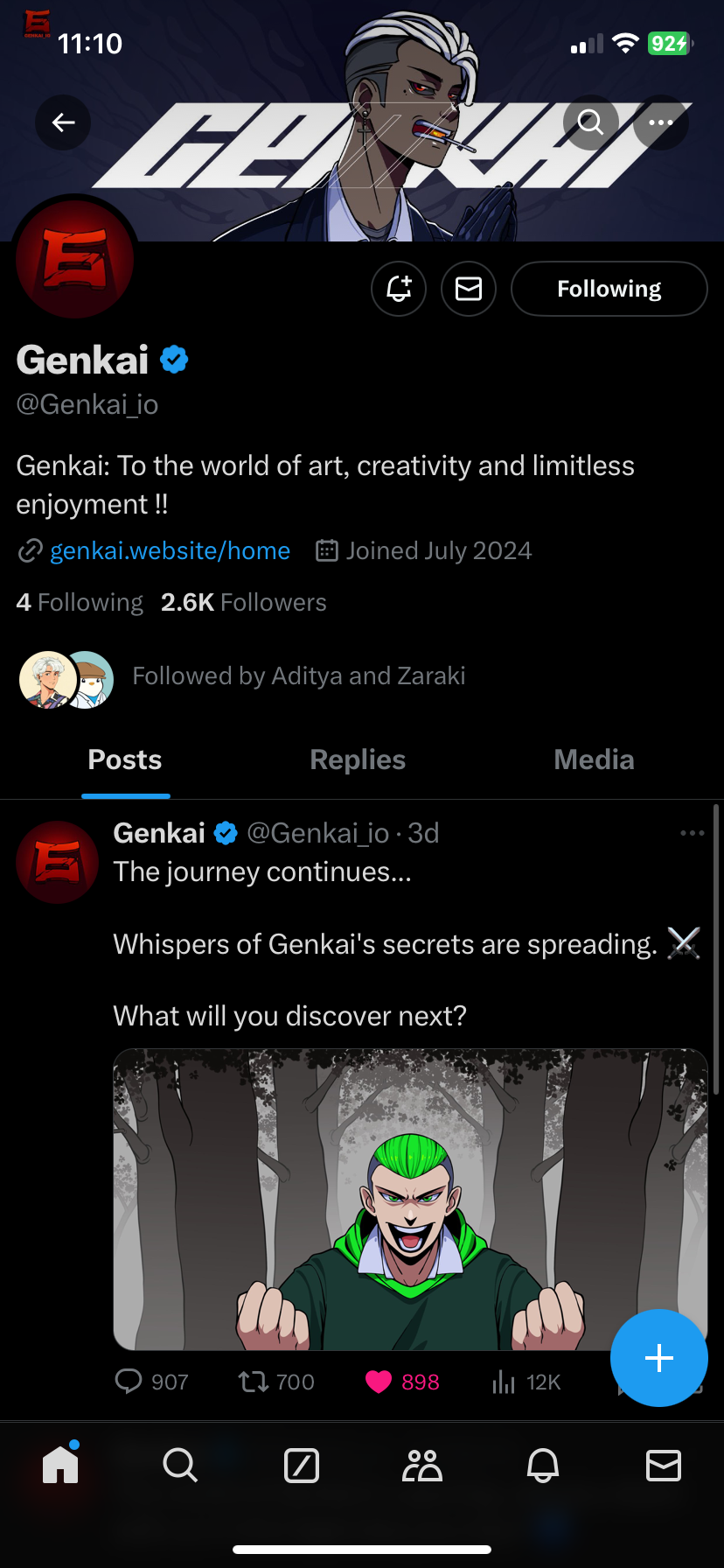Open the search on Genkai's profile
The image size is (724, 1568).
589,122
